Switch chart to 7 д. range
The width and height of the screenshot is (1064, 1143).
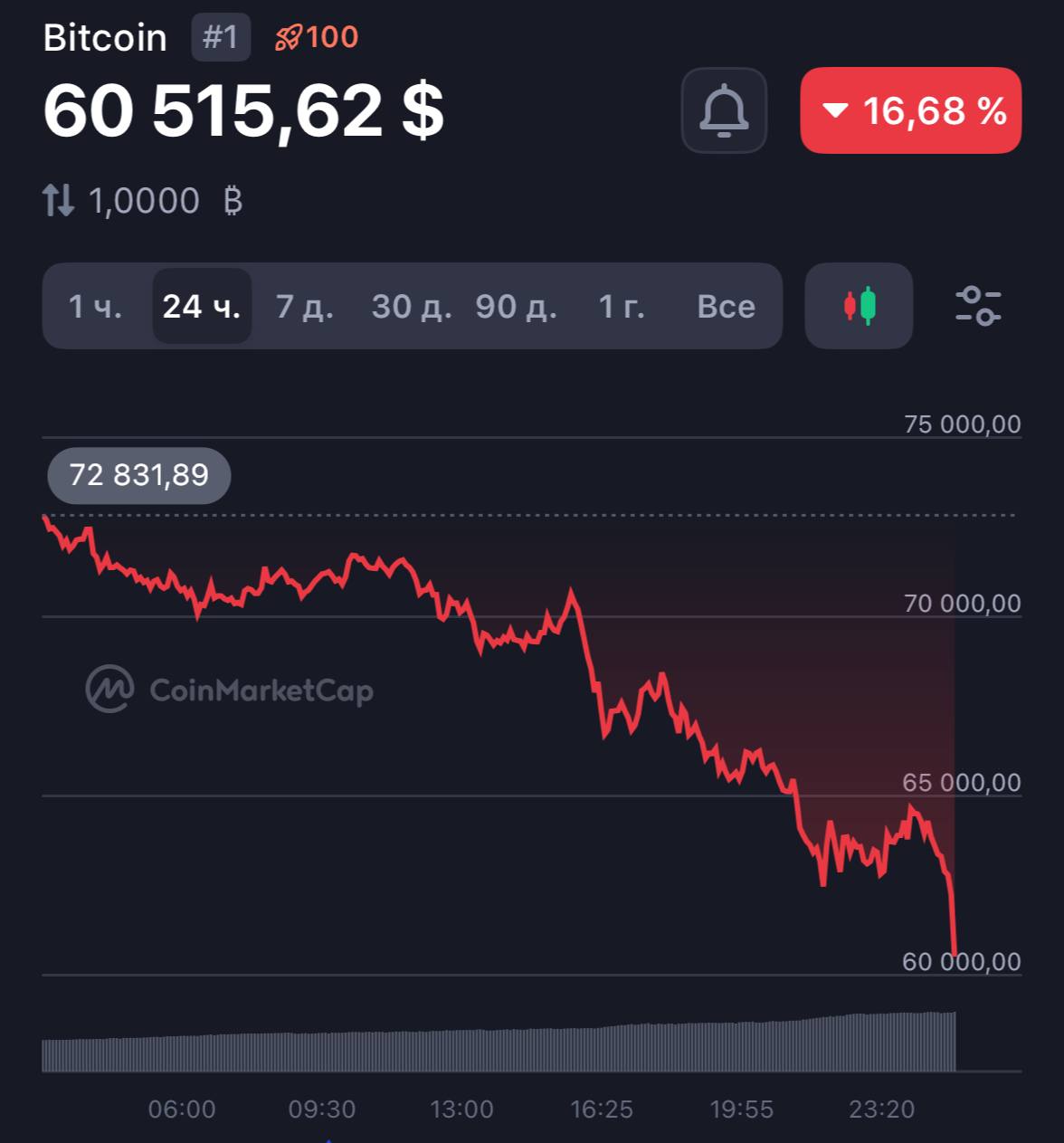tap(305, 307)
